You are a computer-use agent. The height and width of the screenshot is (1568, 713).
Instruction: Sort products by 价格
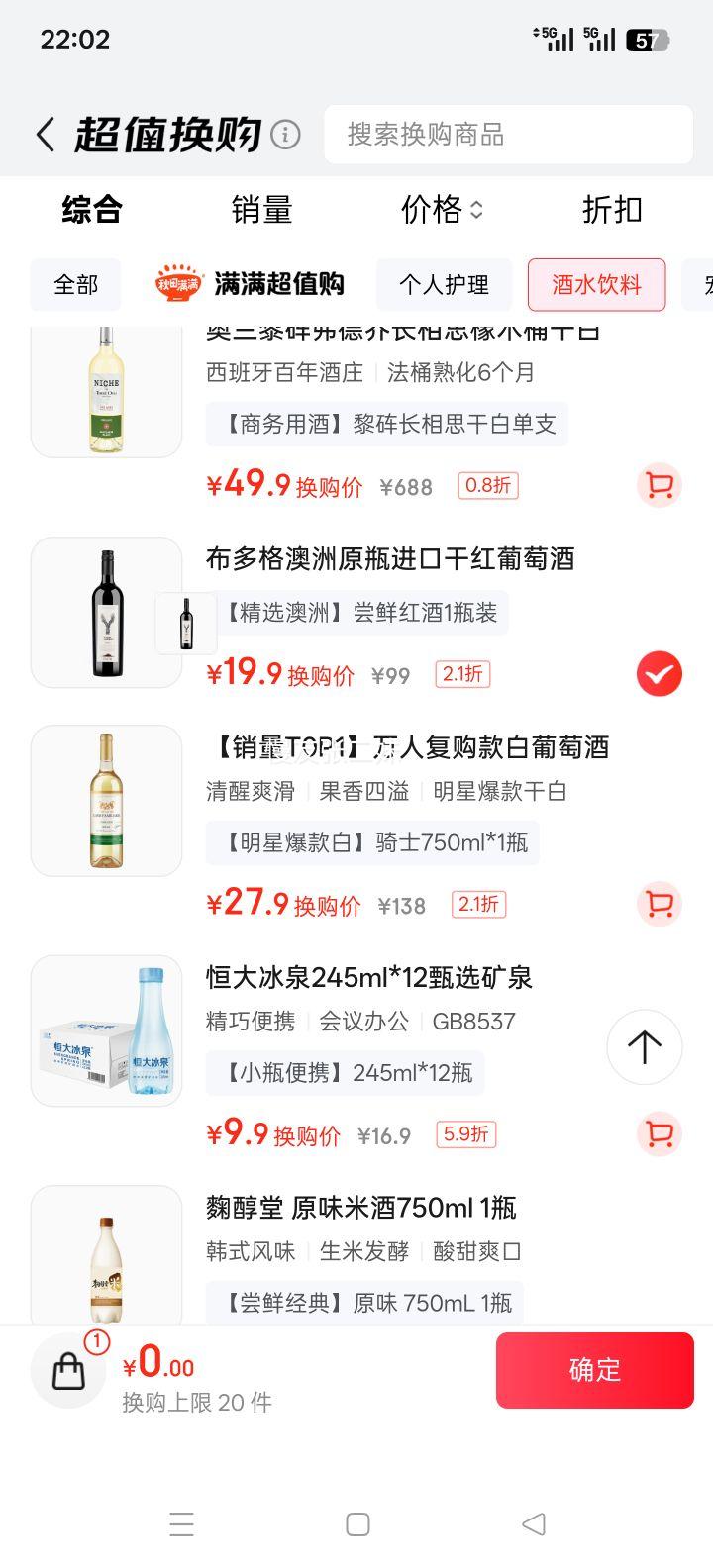[x=441, y=210]
